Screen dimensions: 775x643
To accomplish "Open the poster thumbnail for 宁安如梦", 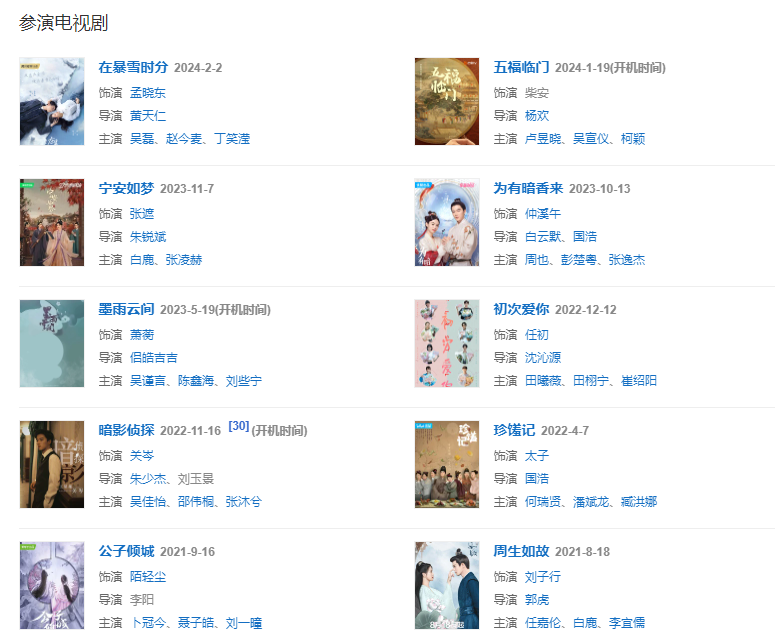I will 51,222.
